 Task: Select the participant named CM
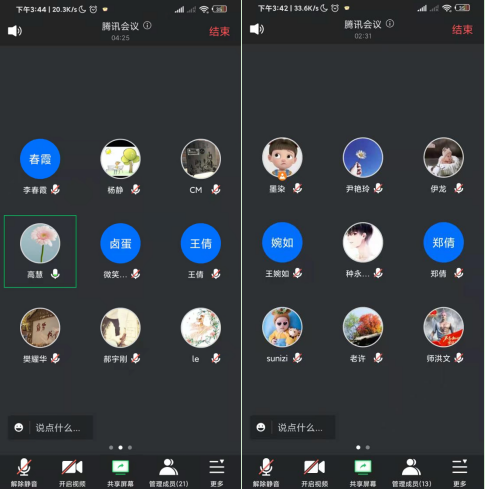201,167
